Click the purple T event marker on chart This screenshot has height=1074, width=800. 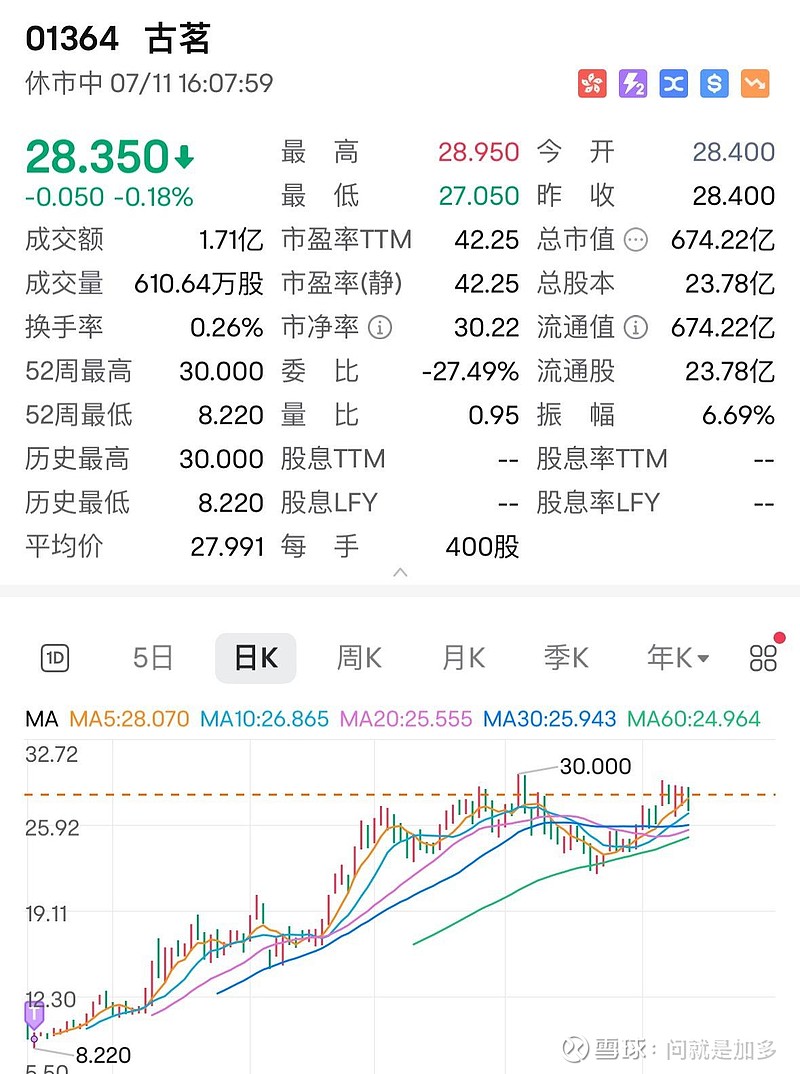34,1015
